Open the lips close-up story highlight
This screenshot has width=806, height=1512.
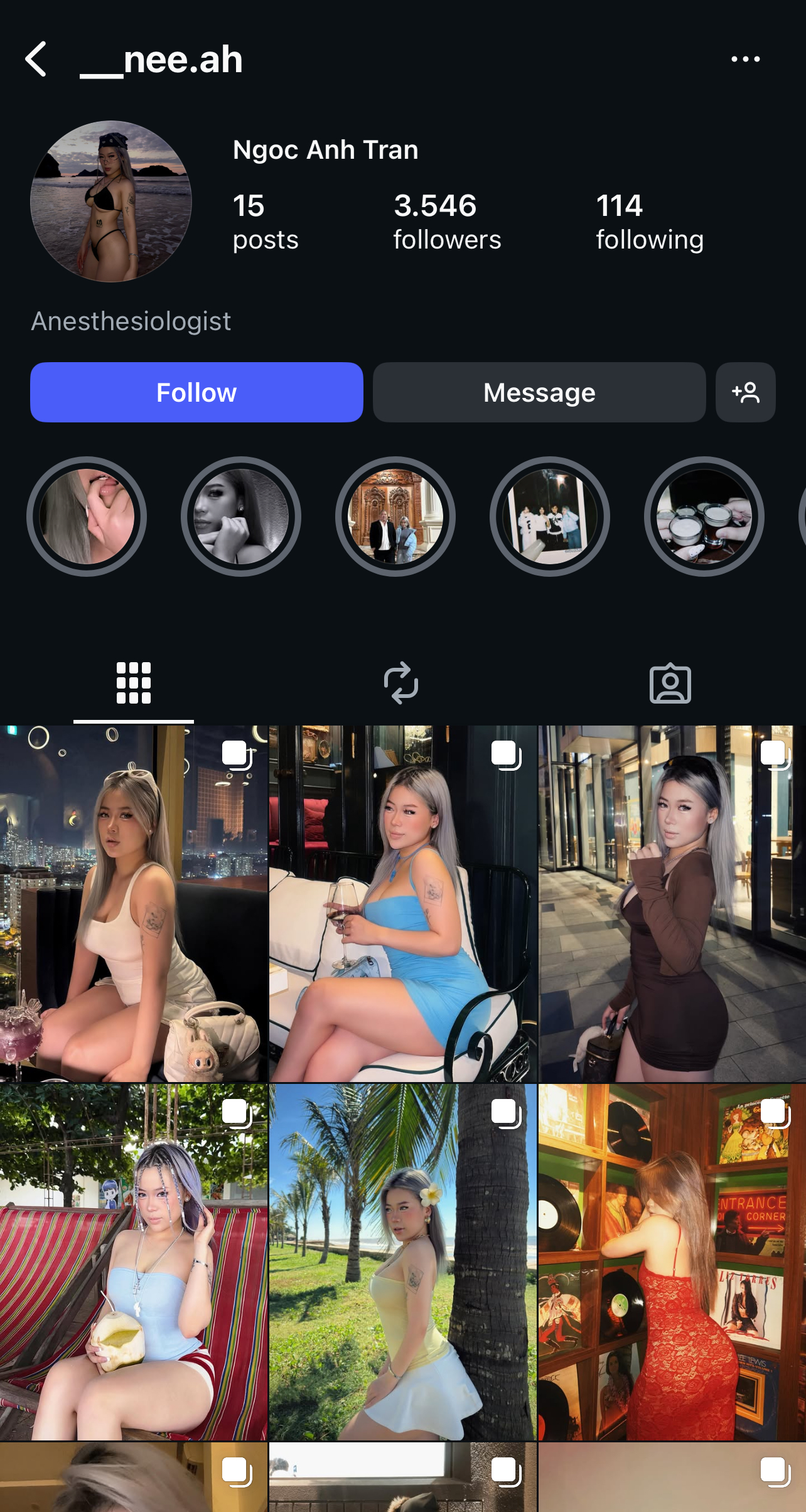pyautogui.click(x=87, y=517)
